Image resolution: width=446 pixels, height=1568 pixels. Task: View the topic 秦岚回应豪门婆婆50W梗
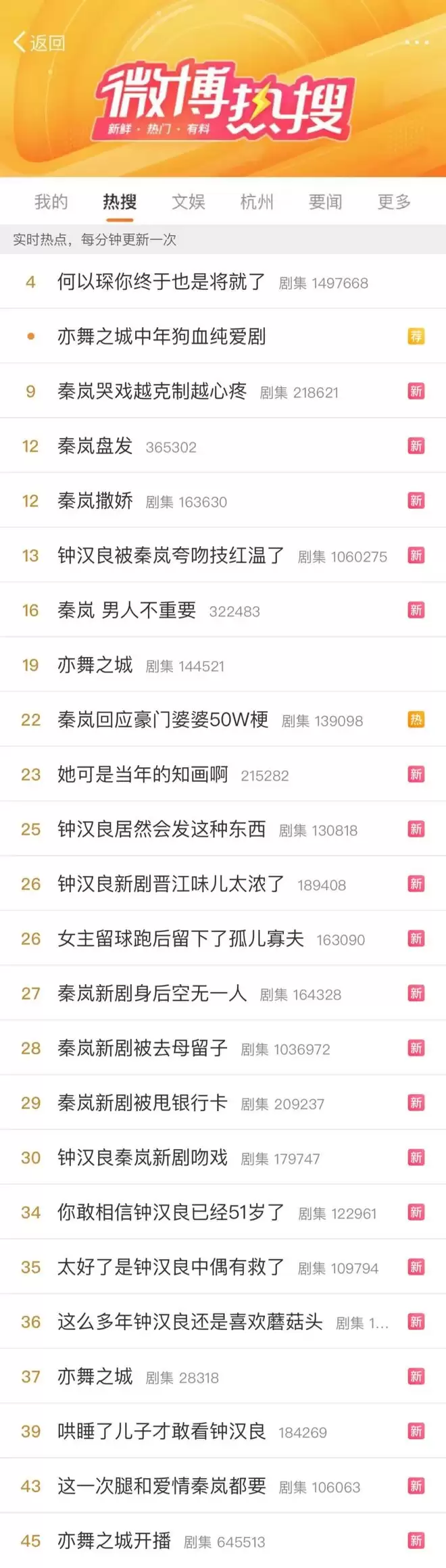click(x=163, y=720)
